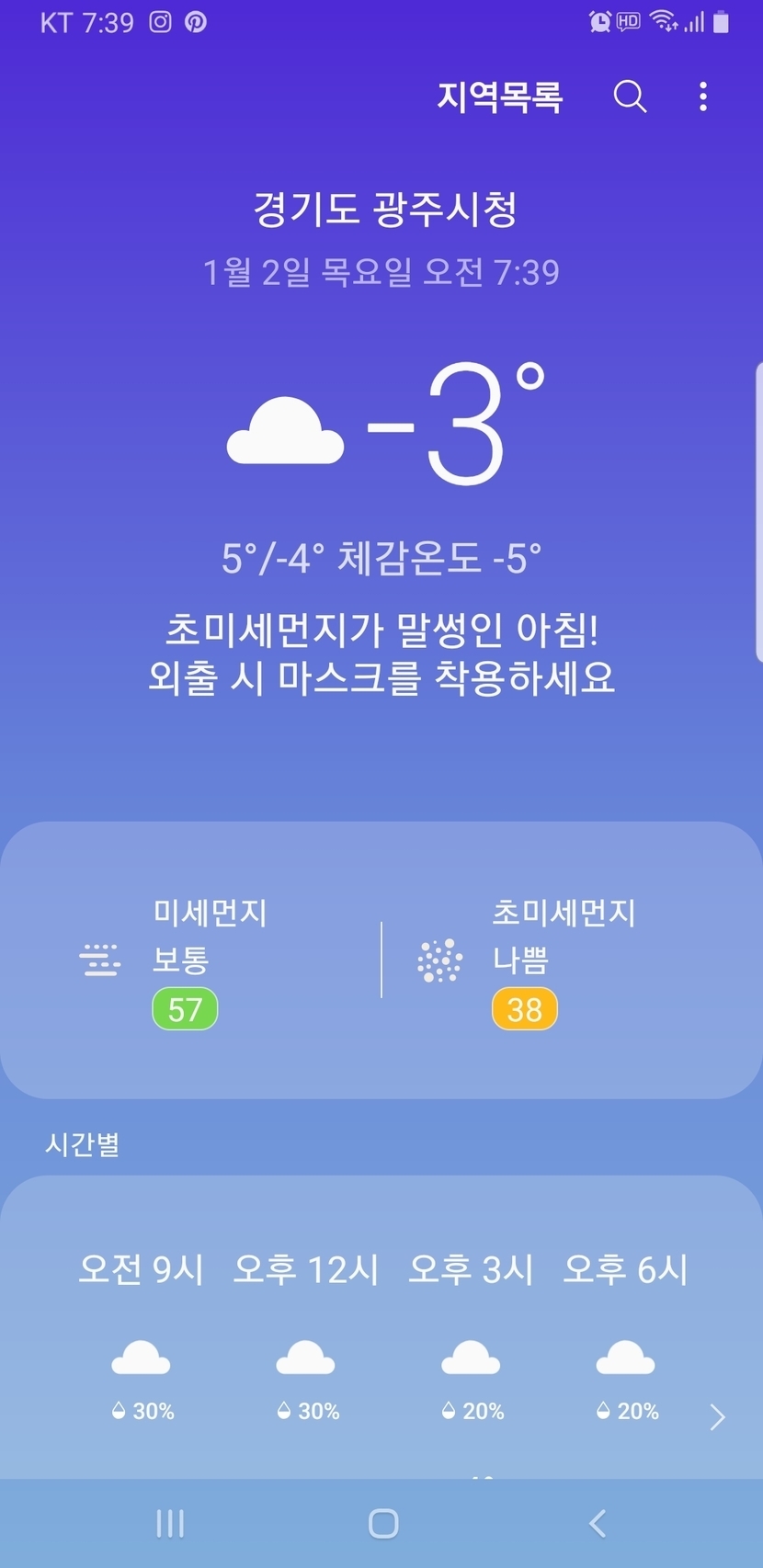Go to the home screen

pos(382,1523)
